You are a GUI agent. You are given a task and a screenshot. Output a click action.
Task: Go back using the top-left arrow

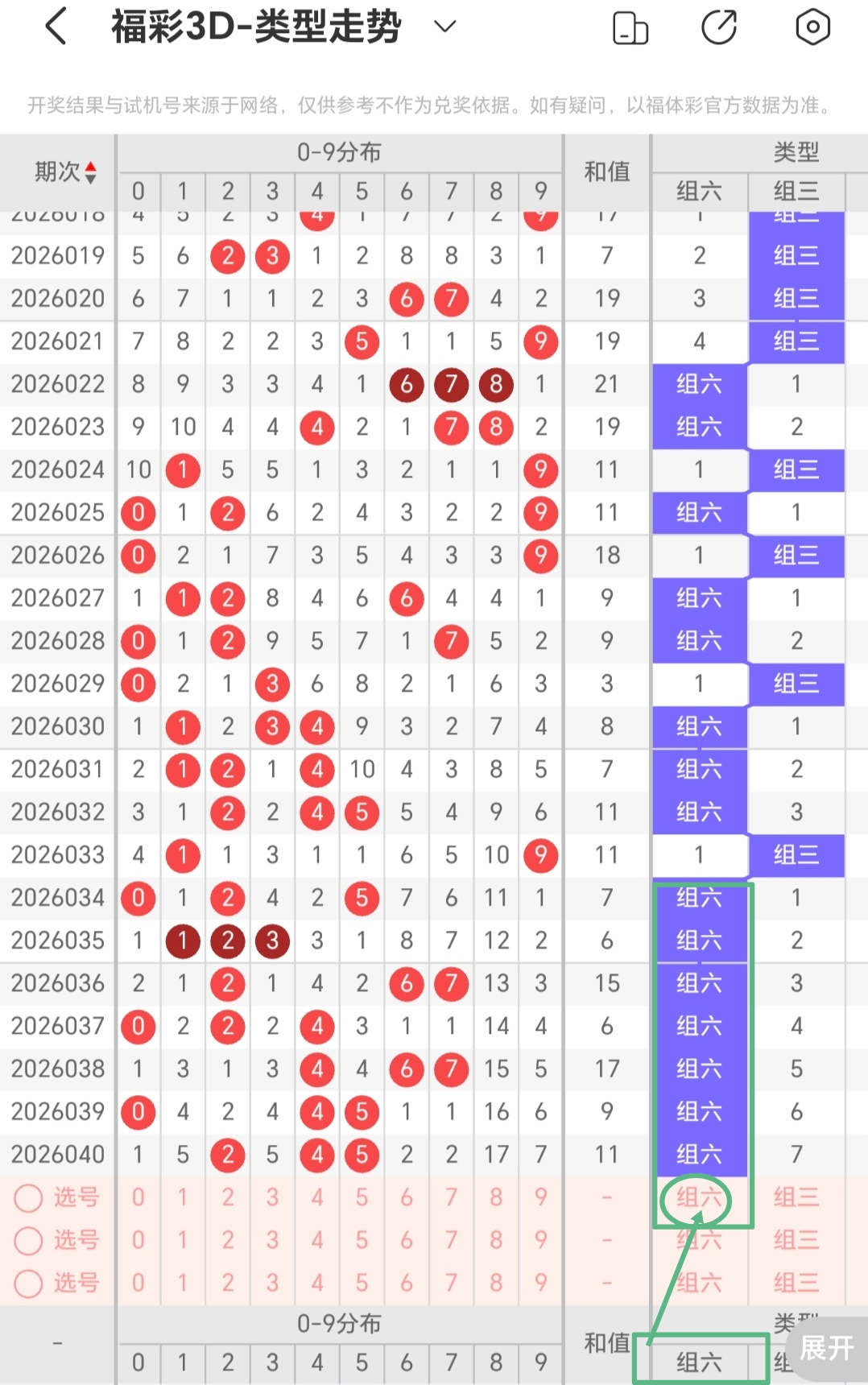click(56, 27)
